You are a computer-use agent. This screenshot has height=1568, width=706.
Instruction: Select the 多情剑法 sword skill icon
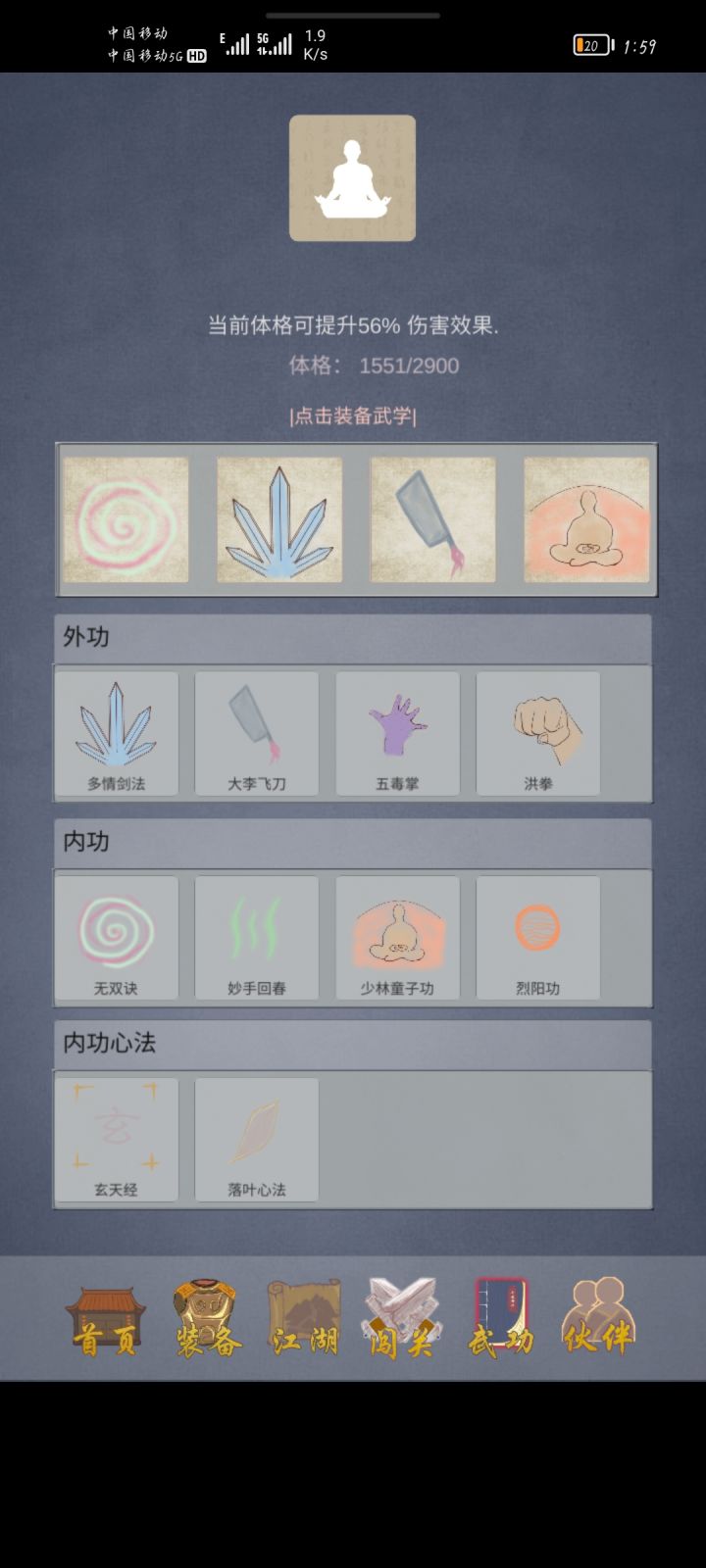pyautogui.click(x=117, y=725)
